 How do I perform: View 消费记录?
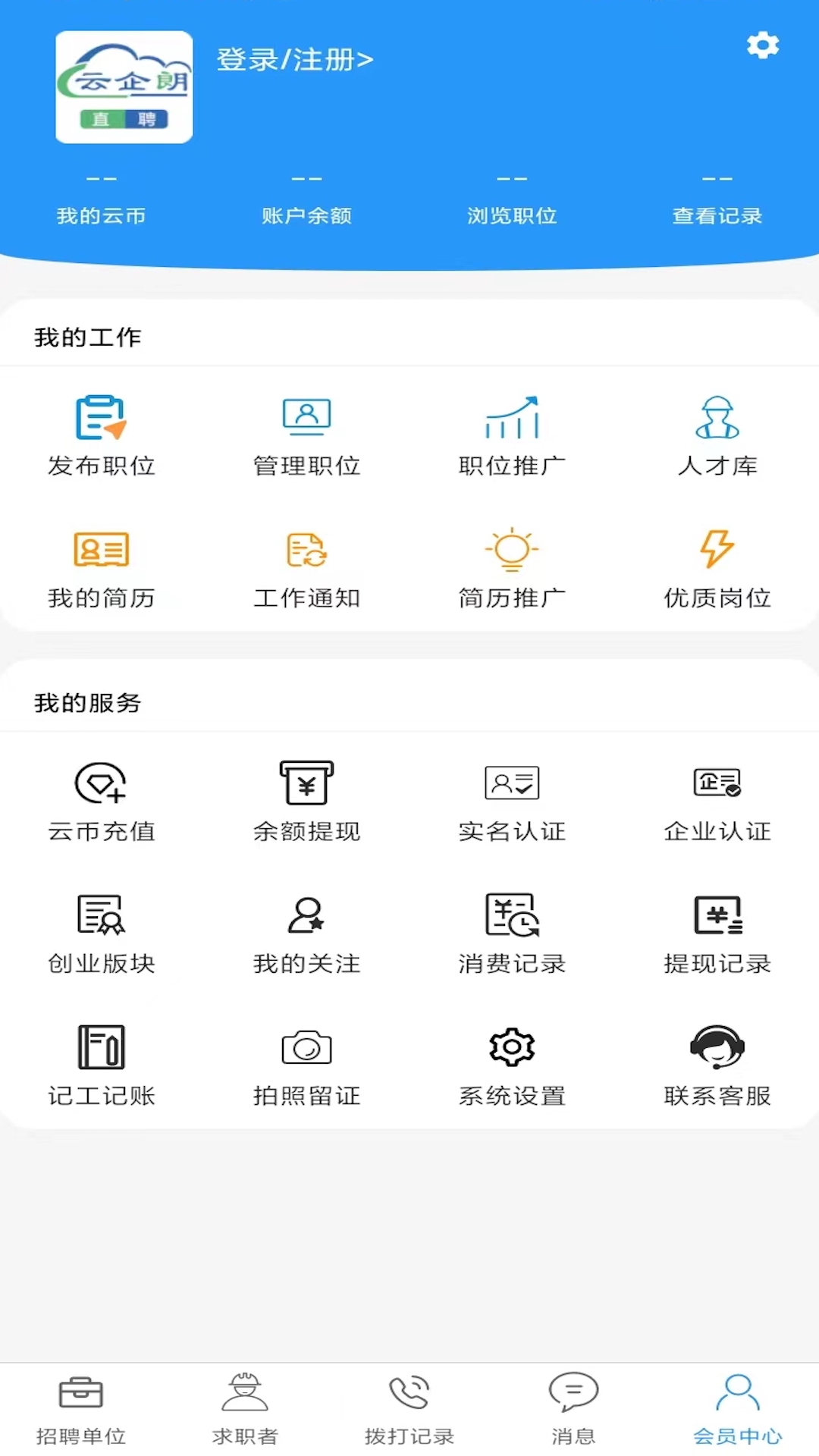click(512, 934)
